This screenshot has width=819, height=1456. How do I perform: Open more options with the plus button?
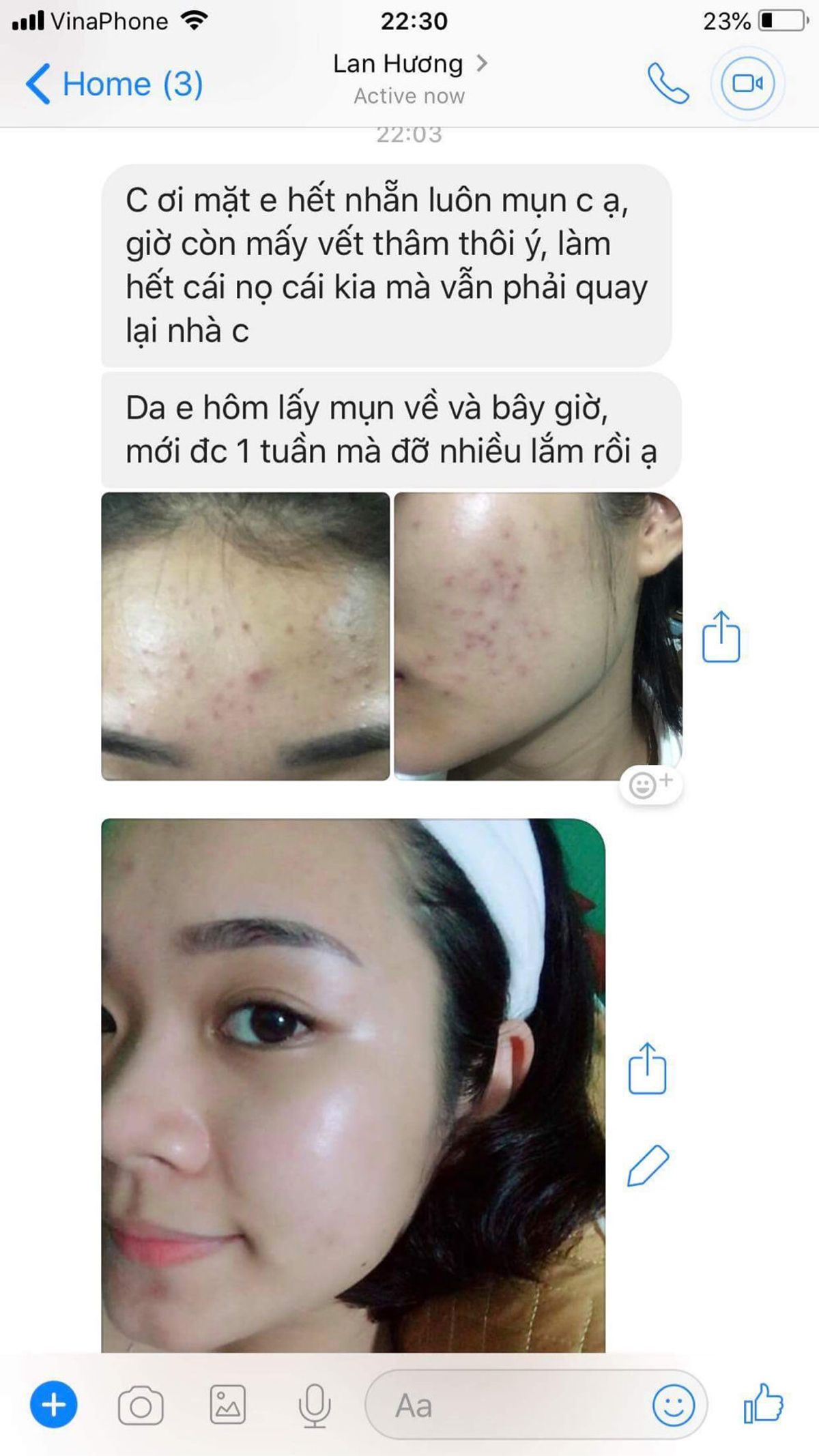click(54, 1404)
